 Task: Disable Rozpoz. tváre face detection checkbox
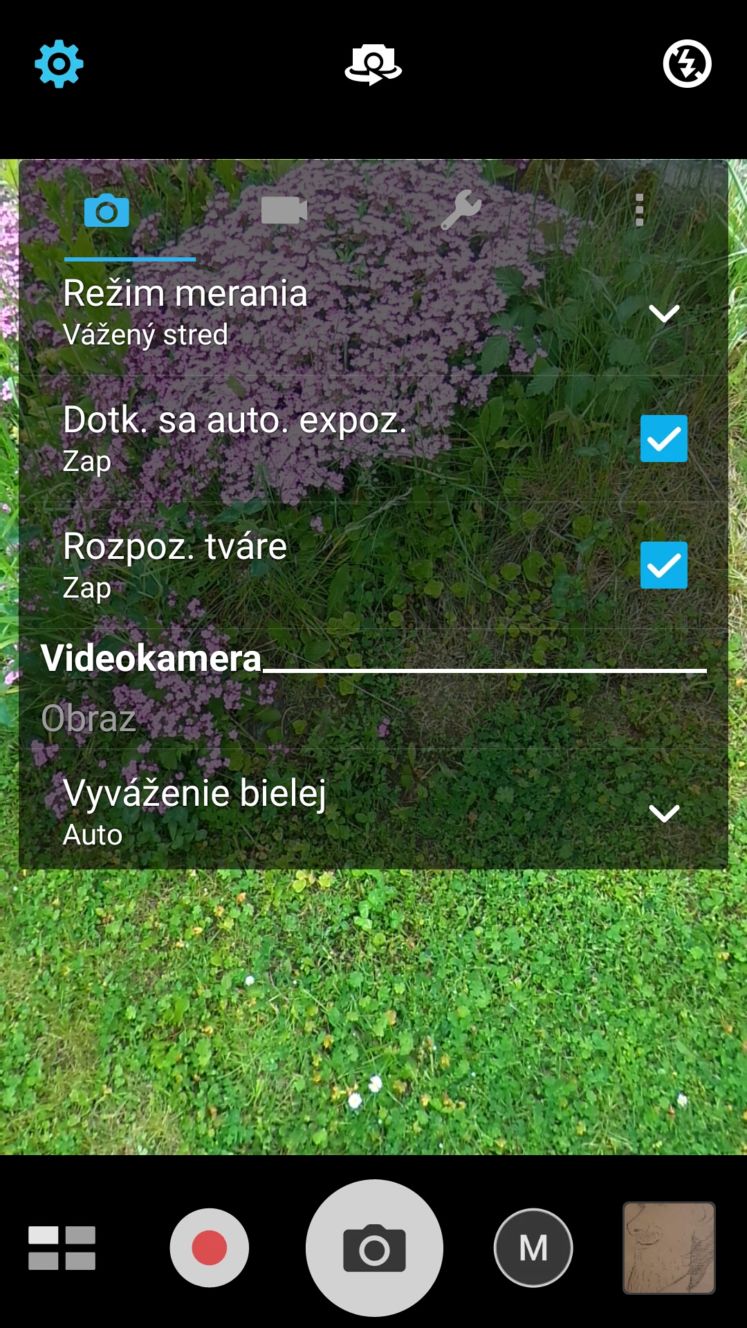664,566
